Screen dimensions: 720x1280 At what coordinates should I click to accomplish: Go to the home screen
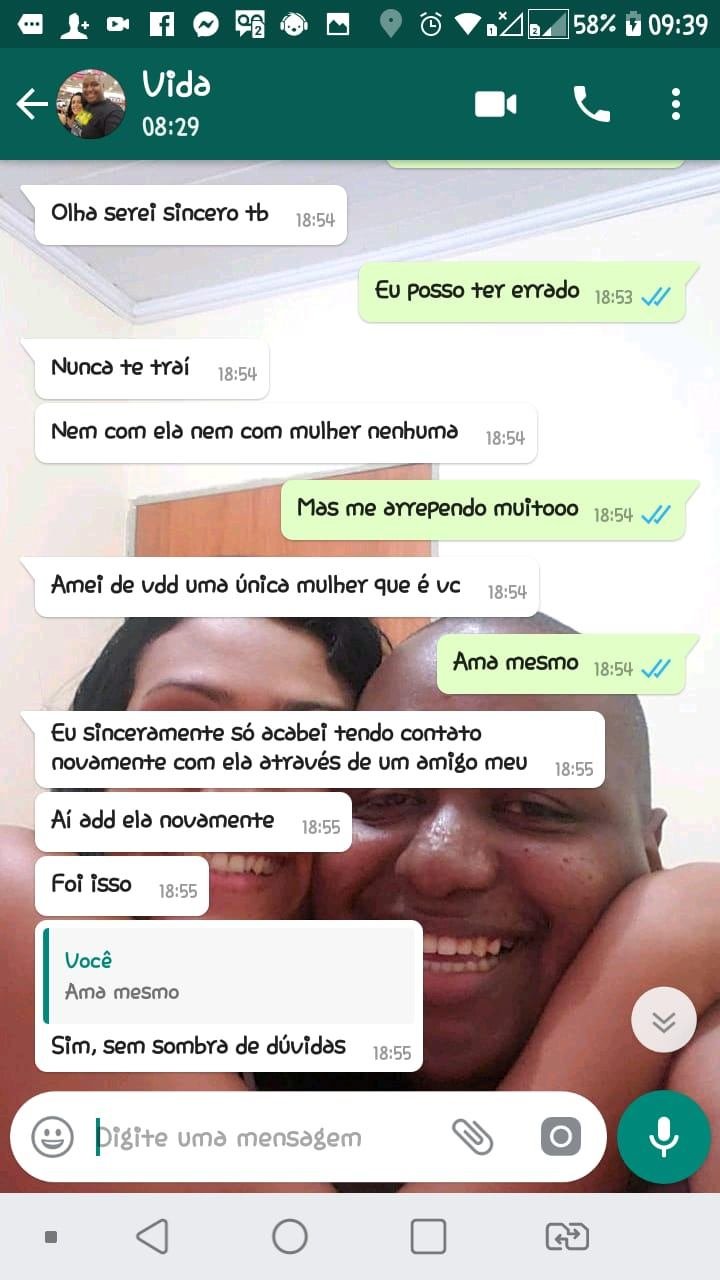(290, 1237)
